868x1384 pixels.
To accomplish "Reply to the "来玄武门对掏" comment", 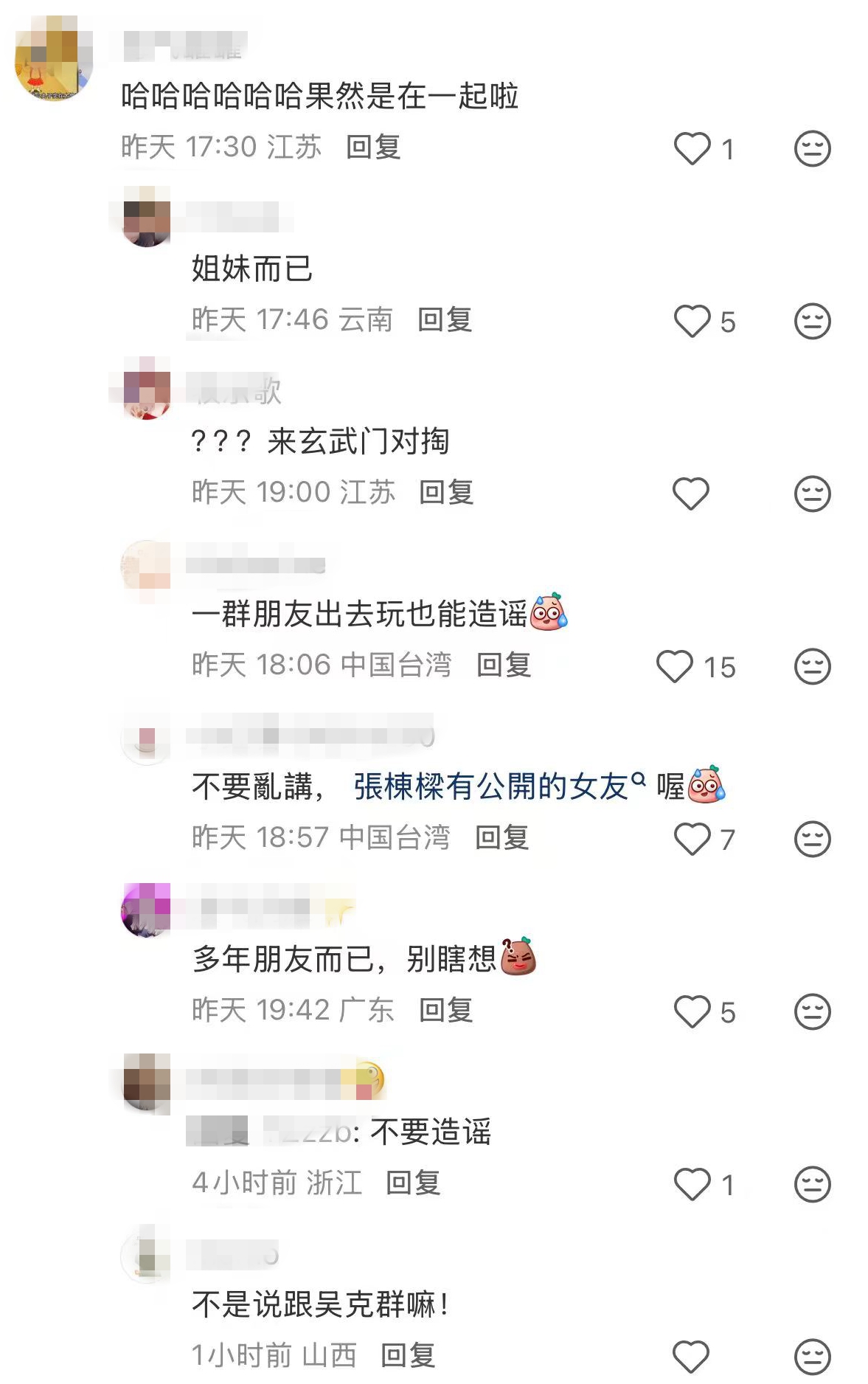I will coord(445,493).
